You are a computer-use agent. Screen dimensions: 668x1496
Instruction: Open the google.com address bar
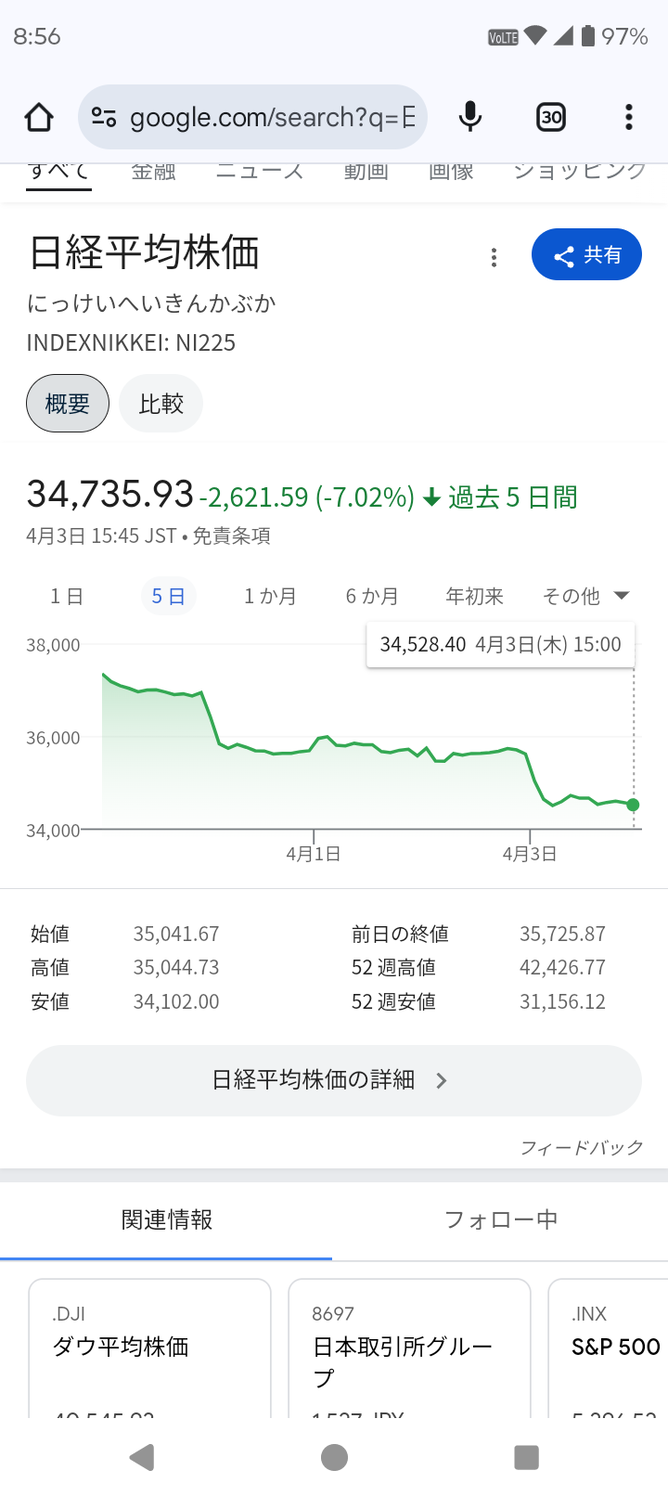(253, 117)
